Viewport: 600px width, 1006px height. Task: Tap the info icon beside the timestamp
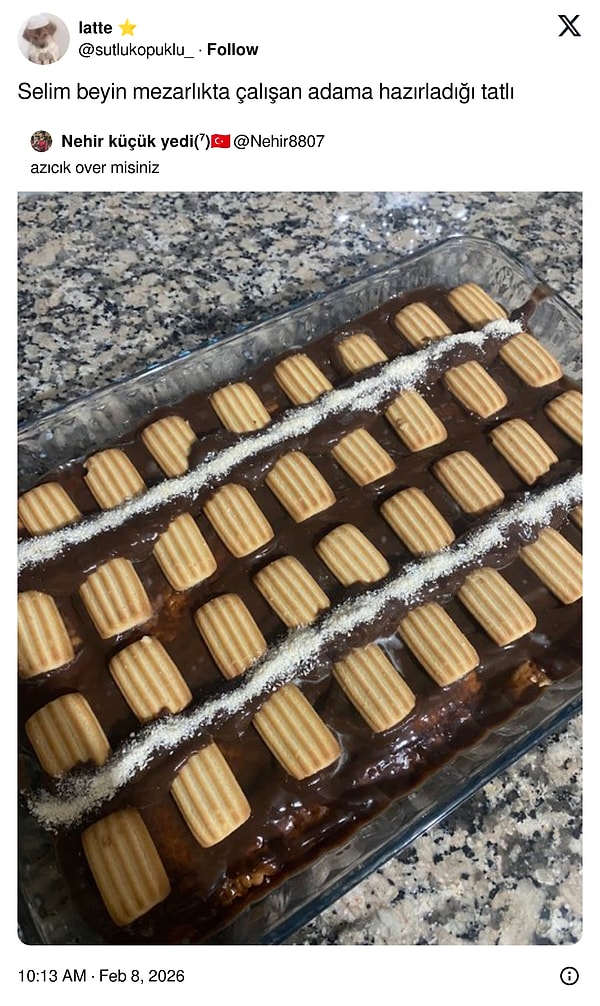569,975
